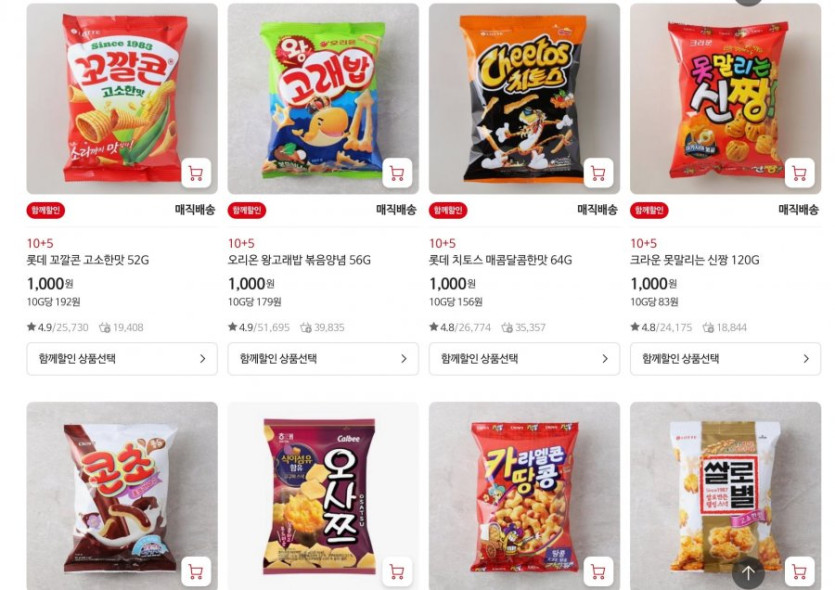View 롯데 치토스 매콤달콤한맛 64G product
This screenshot has height=590, width=835.
[x=500, y=260]
